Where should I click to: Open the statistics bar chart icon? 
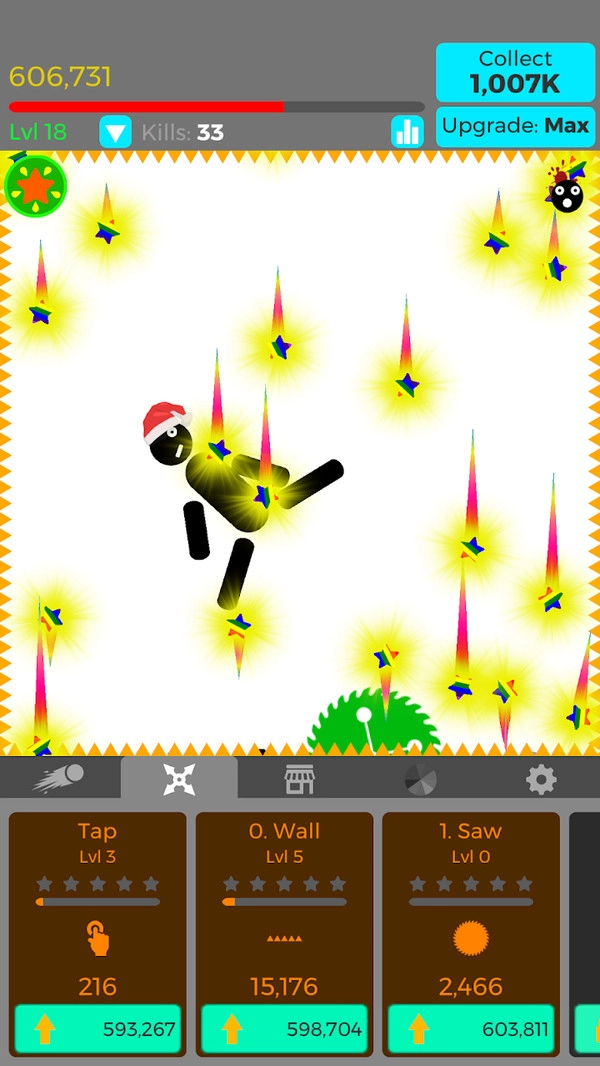point(407,132)
